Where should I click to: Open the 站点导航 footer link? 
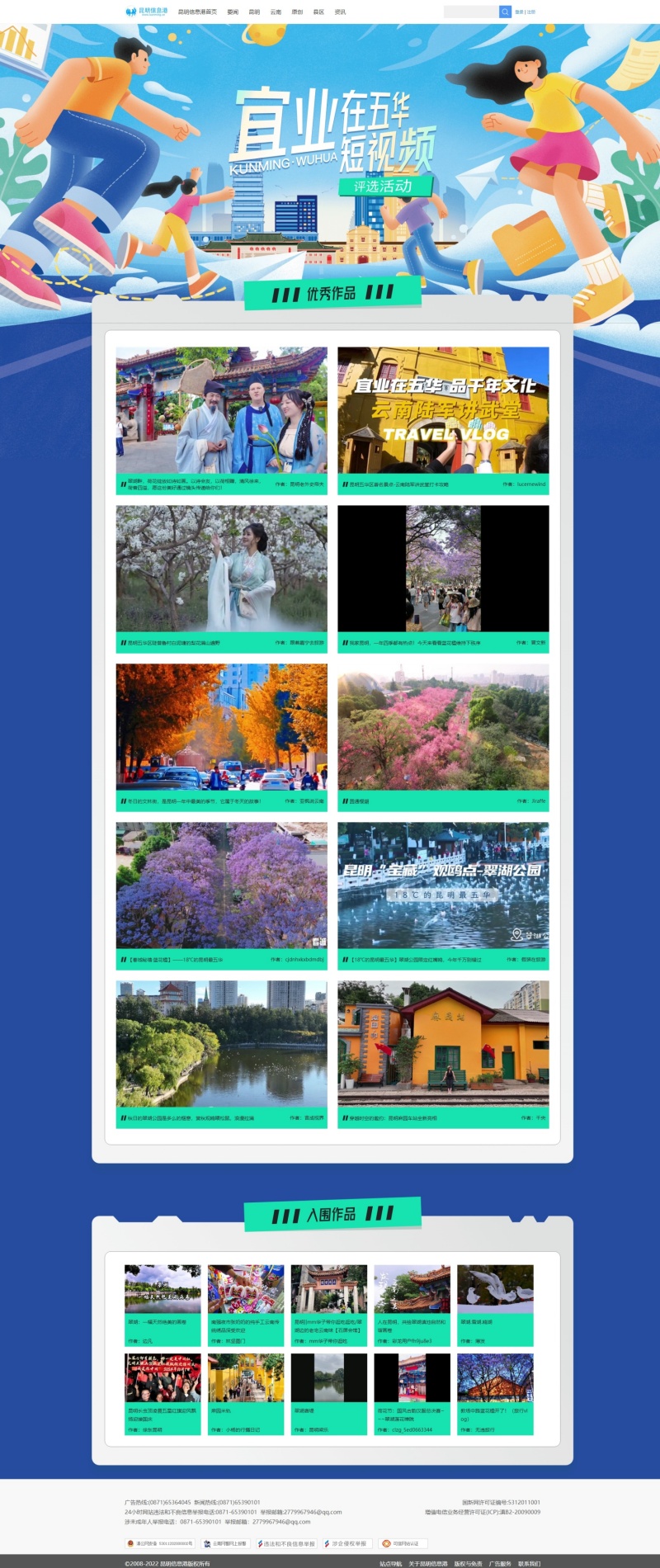pyautogui.click(x=390, y=1563)
